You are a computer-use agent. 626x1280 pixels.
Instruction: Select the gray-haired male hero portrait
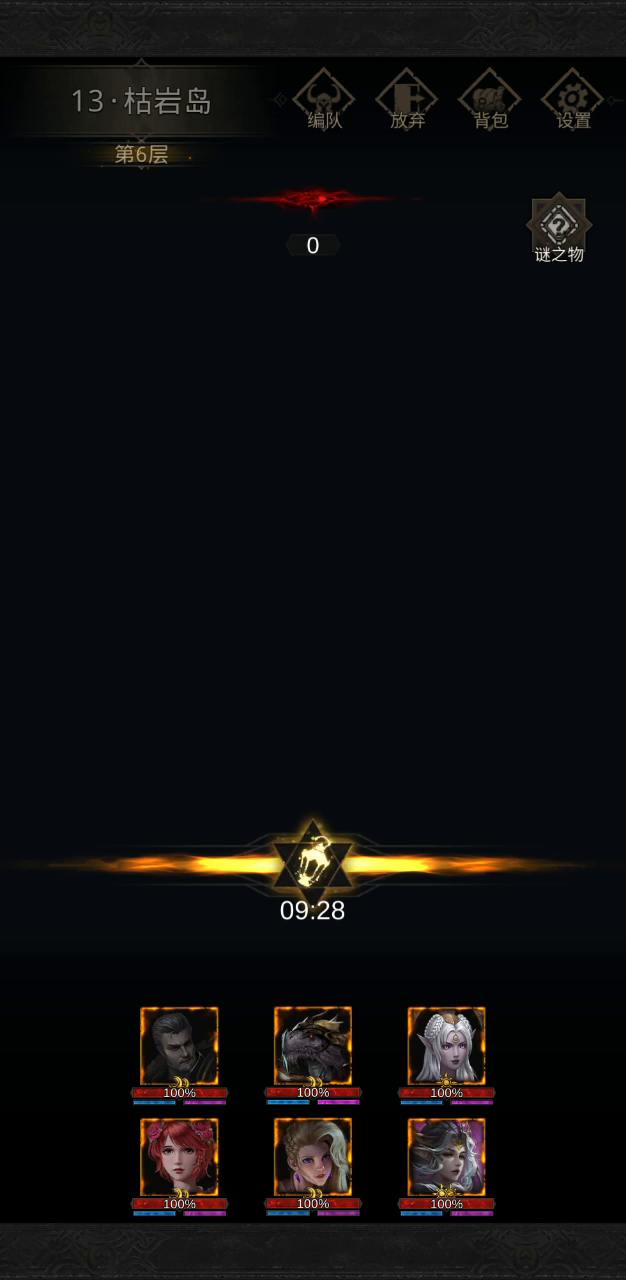tap(180, 1046)
